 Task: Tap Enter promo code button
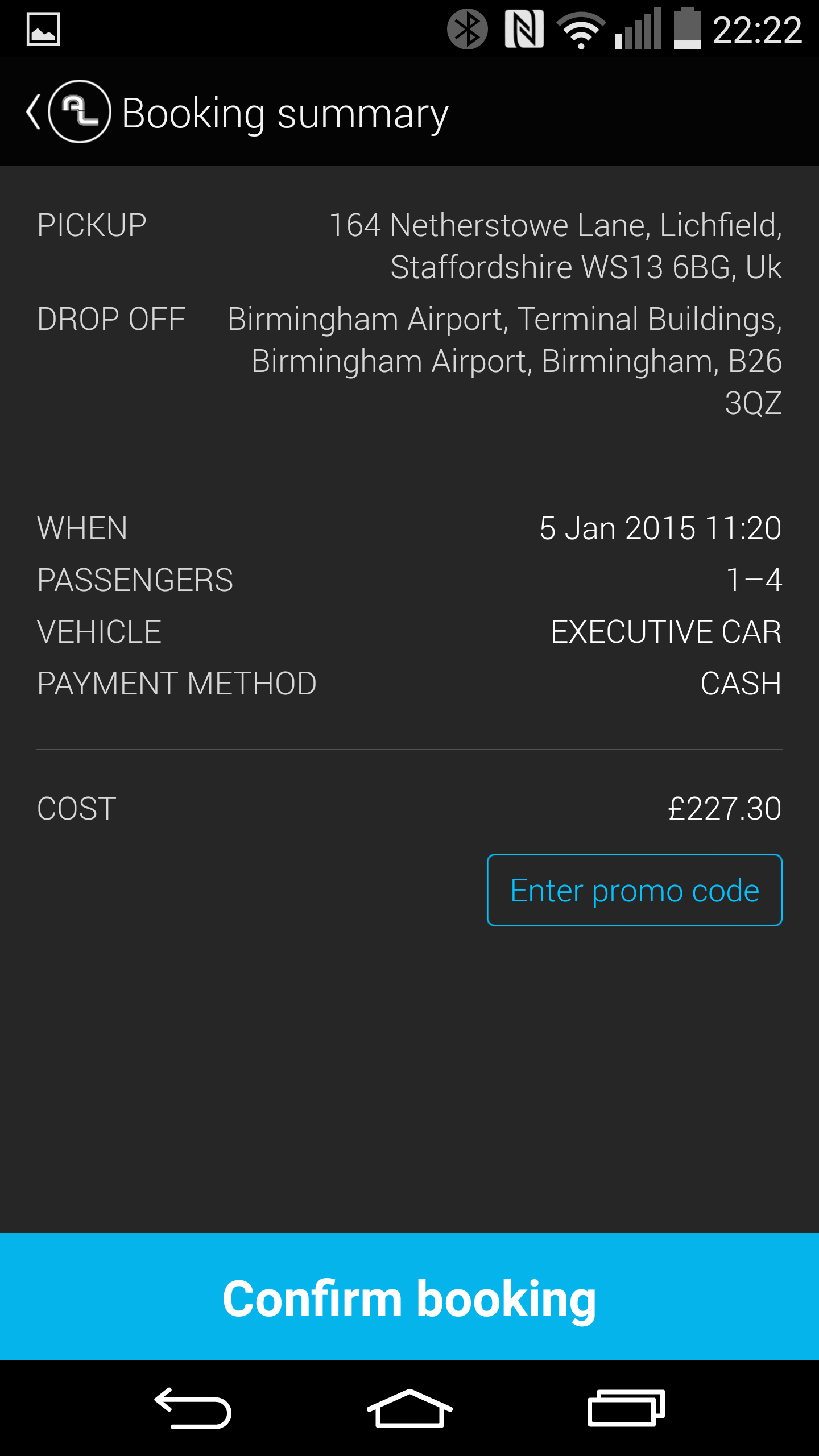tap(634, 890)
